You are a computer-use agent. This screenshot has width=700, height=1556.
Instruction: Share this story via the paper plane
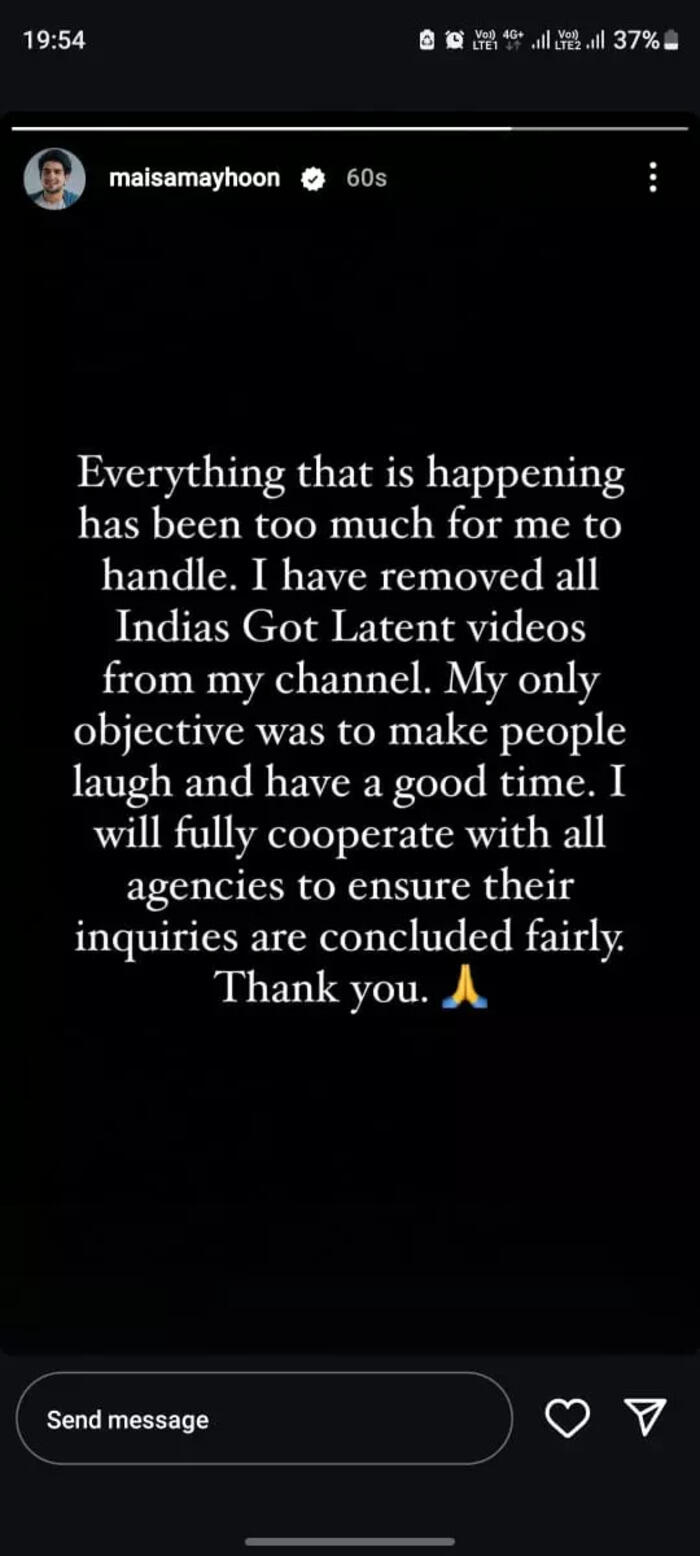[x=645, y=1417]
